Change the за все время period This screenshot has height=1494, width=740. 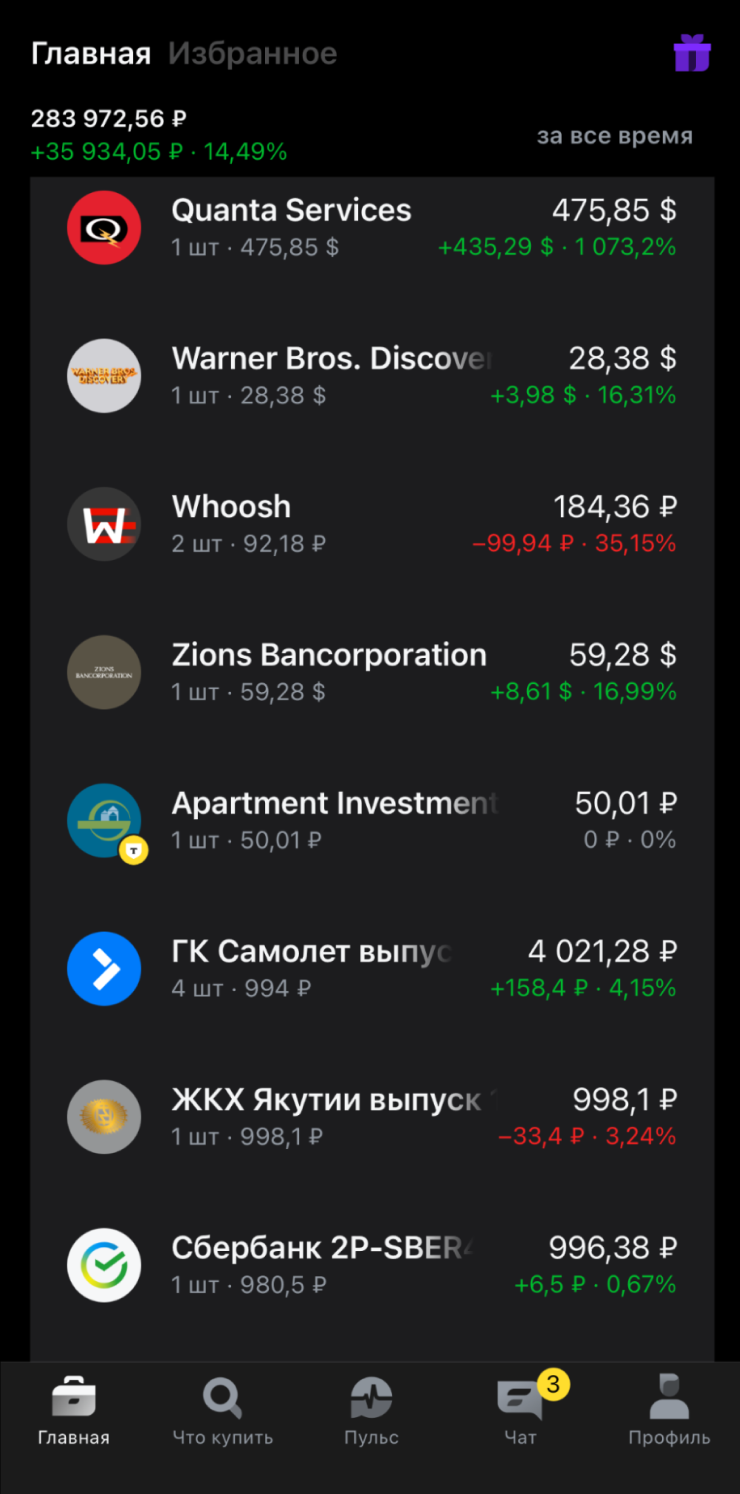614,136
